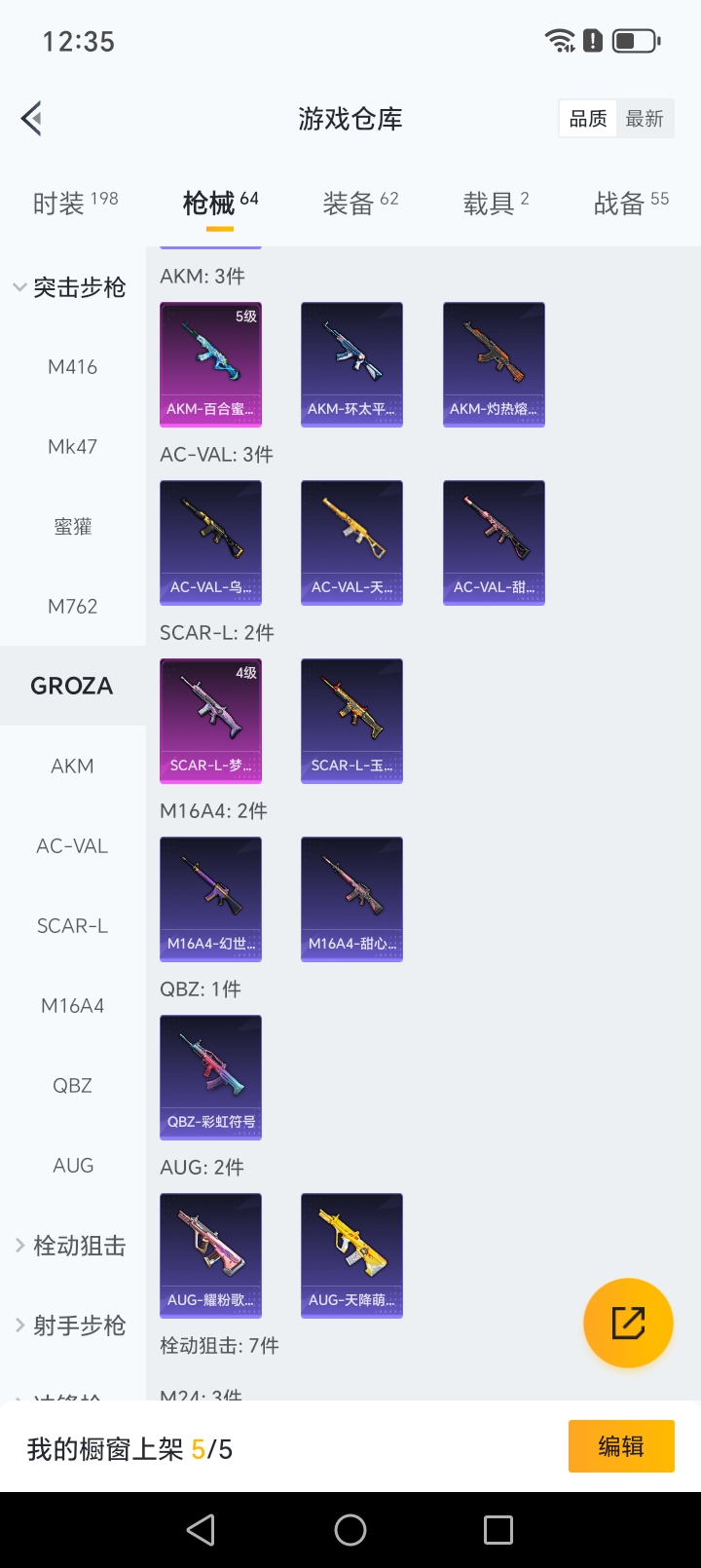Switch to the 装备 tab
701x1568 pixels.
(360, 203)
